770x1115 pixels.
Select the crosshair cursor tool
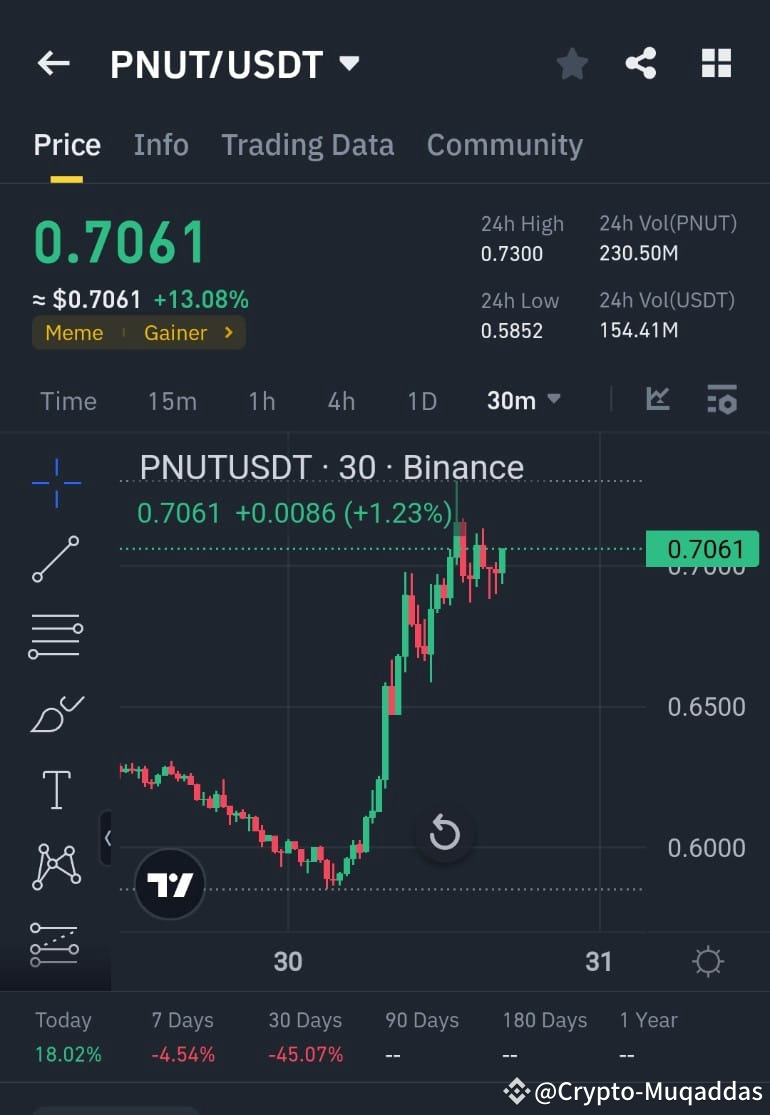[x=55, y=482]
